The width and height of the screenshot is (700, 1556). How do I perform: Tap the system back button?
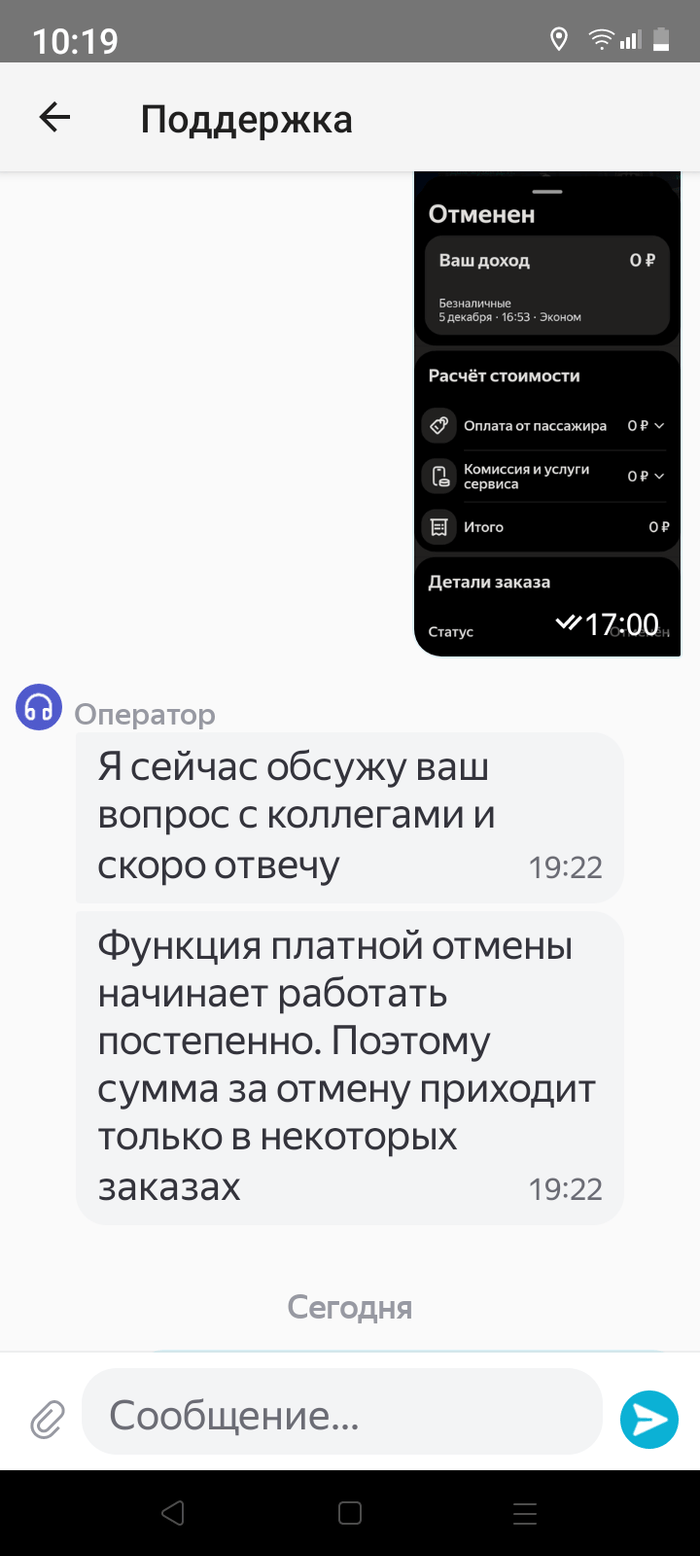[174, 1512]
